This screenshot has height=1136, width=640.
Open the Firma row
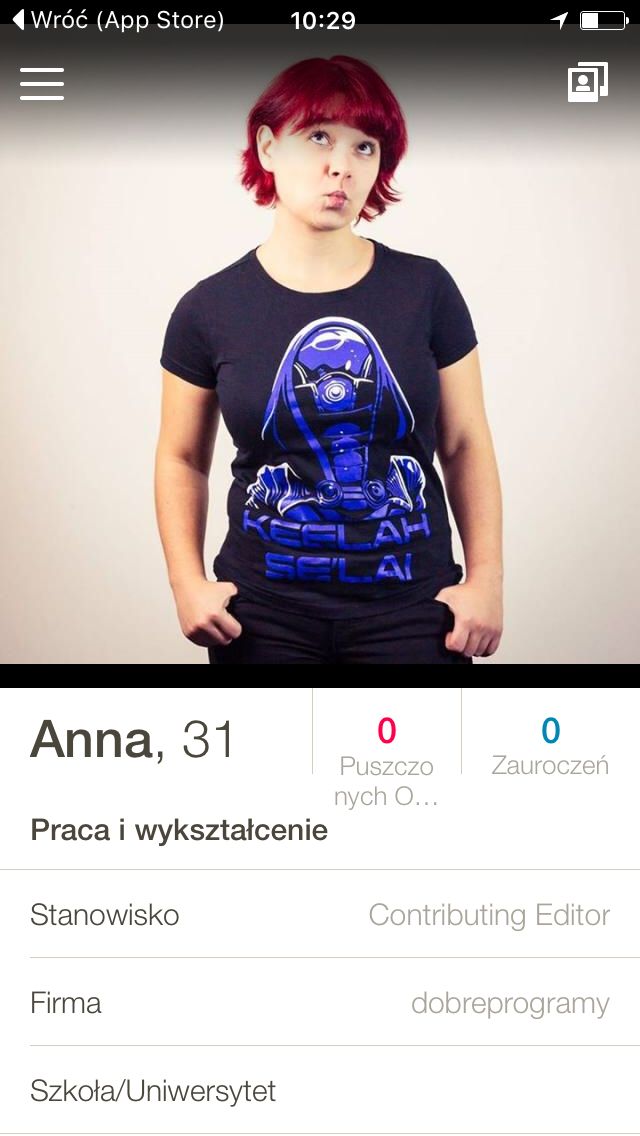click(320, 1003)
